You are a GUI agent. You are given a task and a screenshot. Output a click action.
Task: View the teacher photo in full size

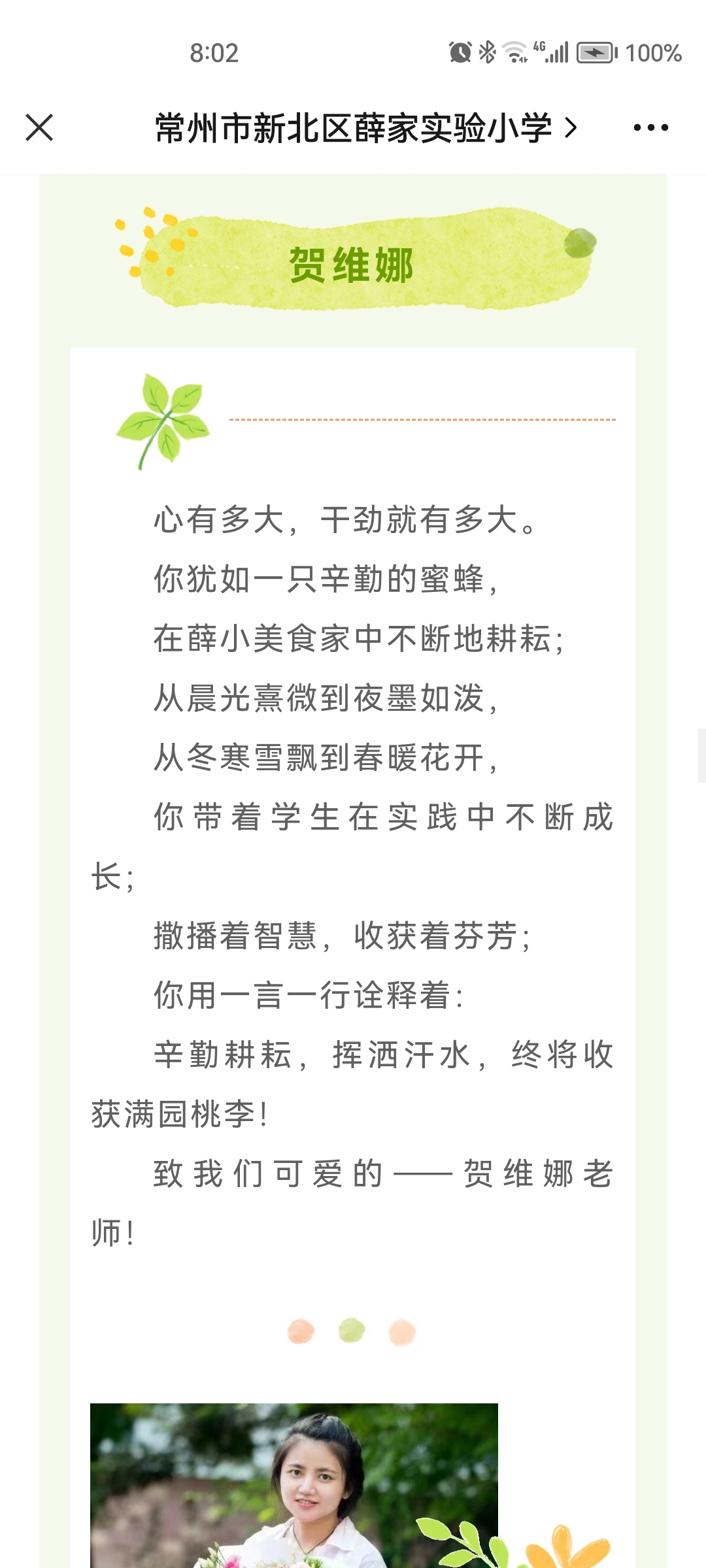click(x=294, y=1485)
